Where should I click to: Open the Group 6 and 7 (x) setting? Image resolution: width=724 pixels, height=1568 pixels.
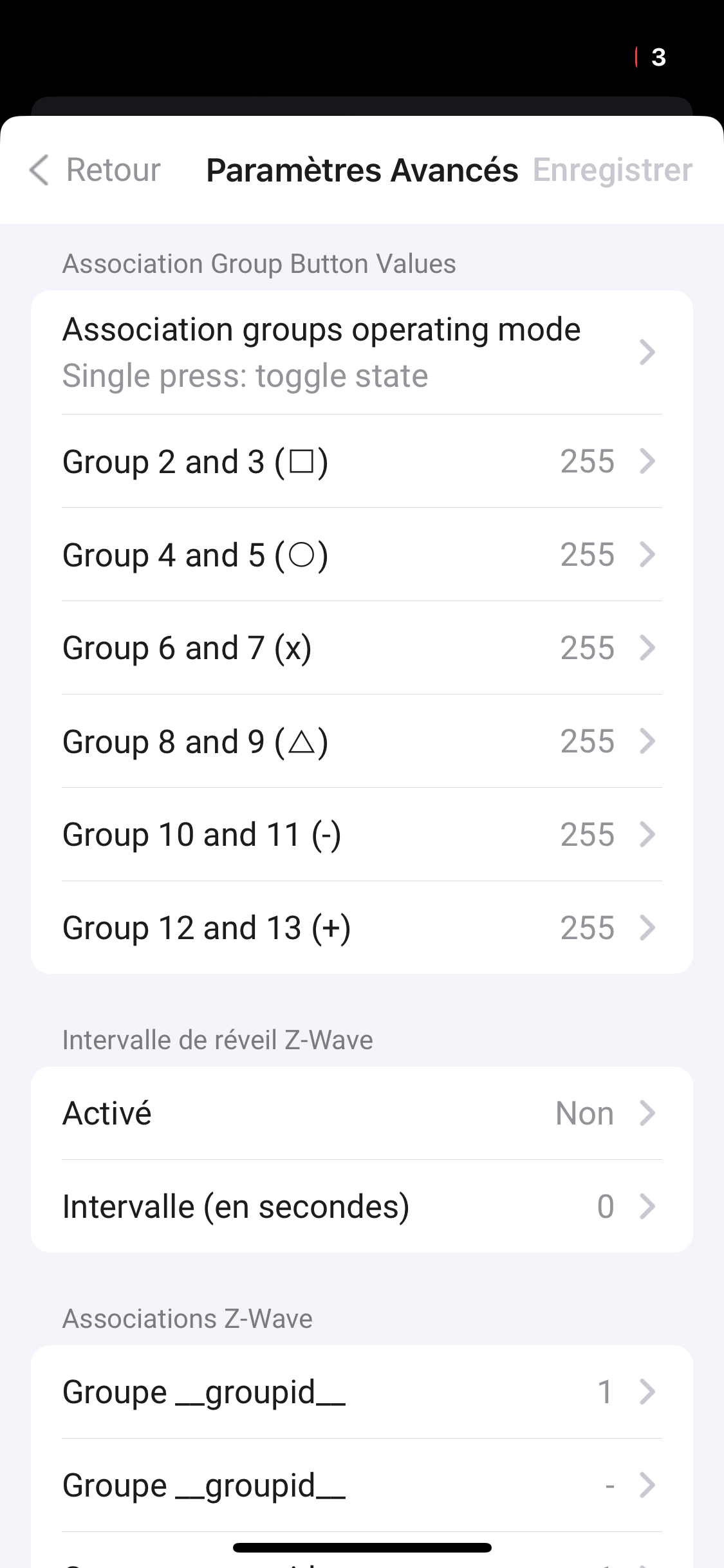coord(362,648)
